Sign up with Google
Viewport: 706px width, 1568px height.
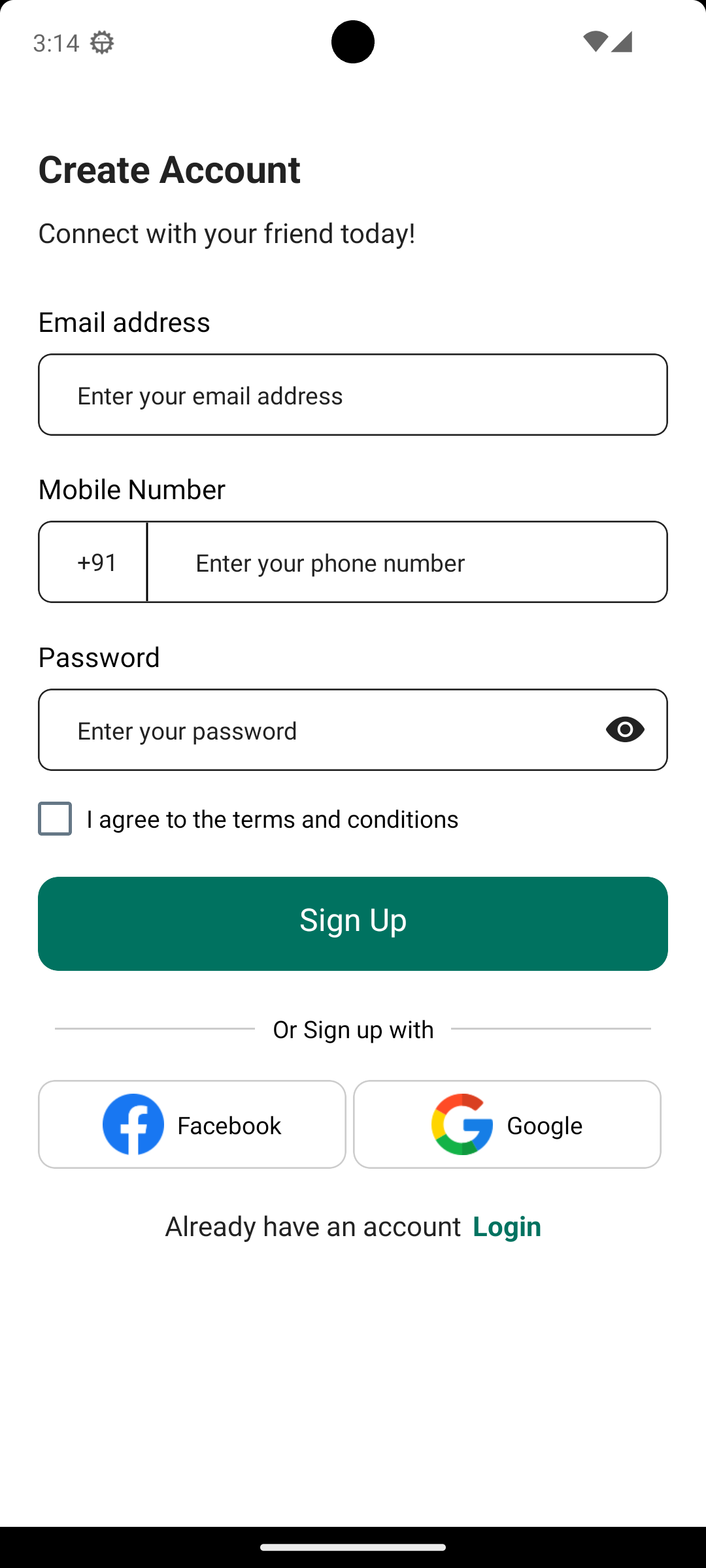(x=507, y=1124)
